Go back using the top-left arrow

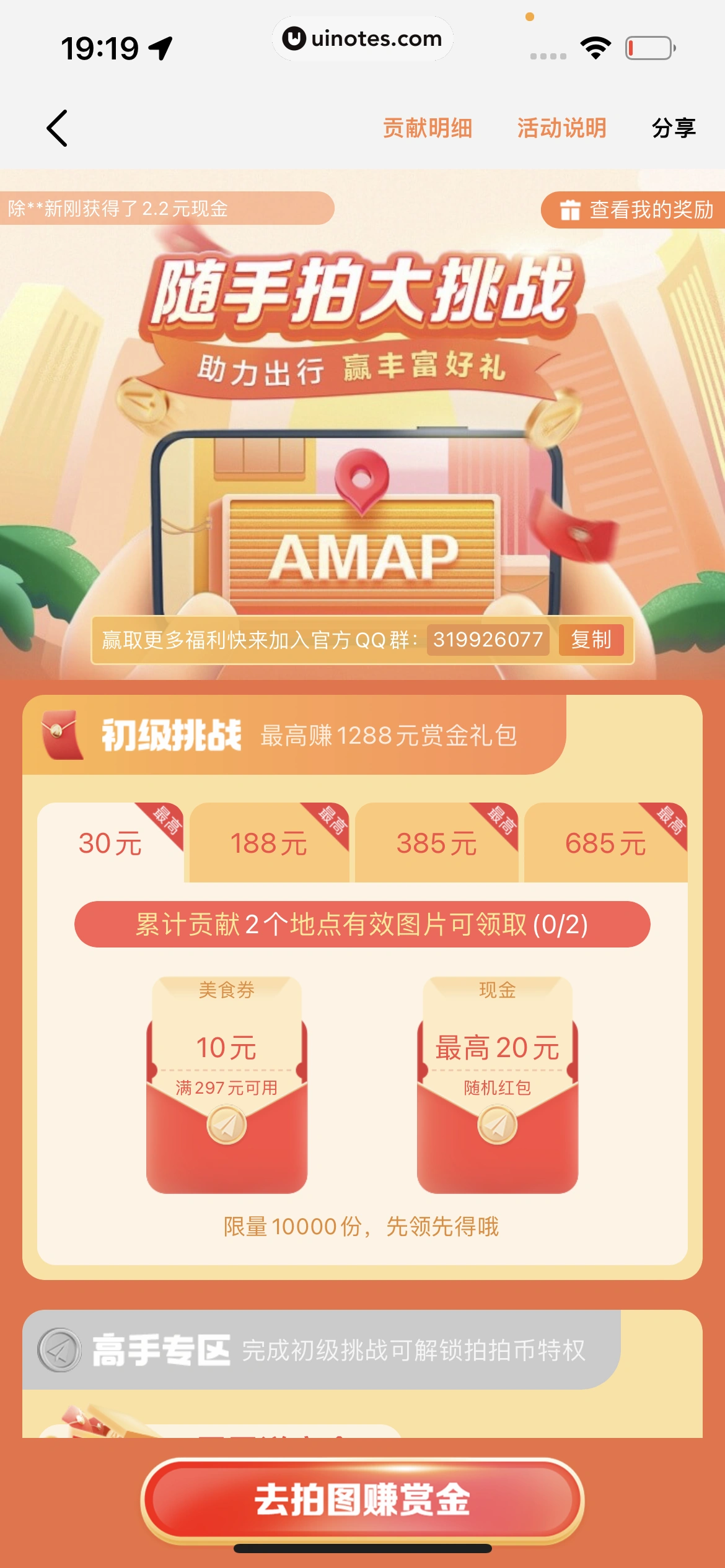click(57, 128)
